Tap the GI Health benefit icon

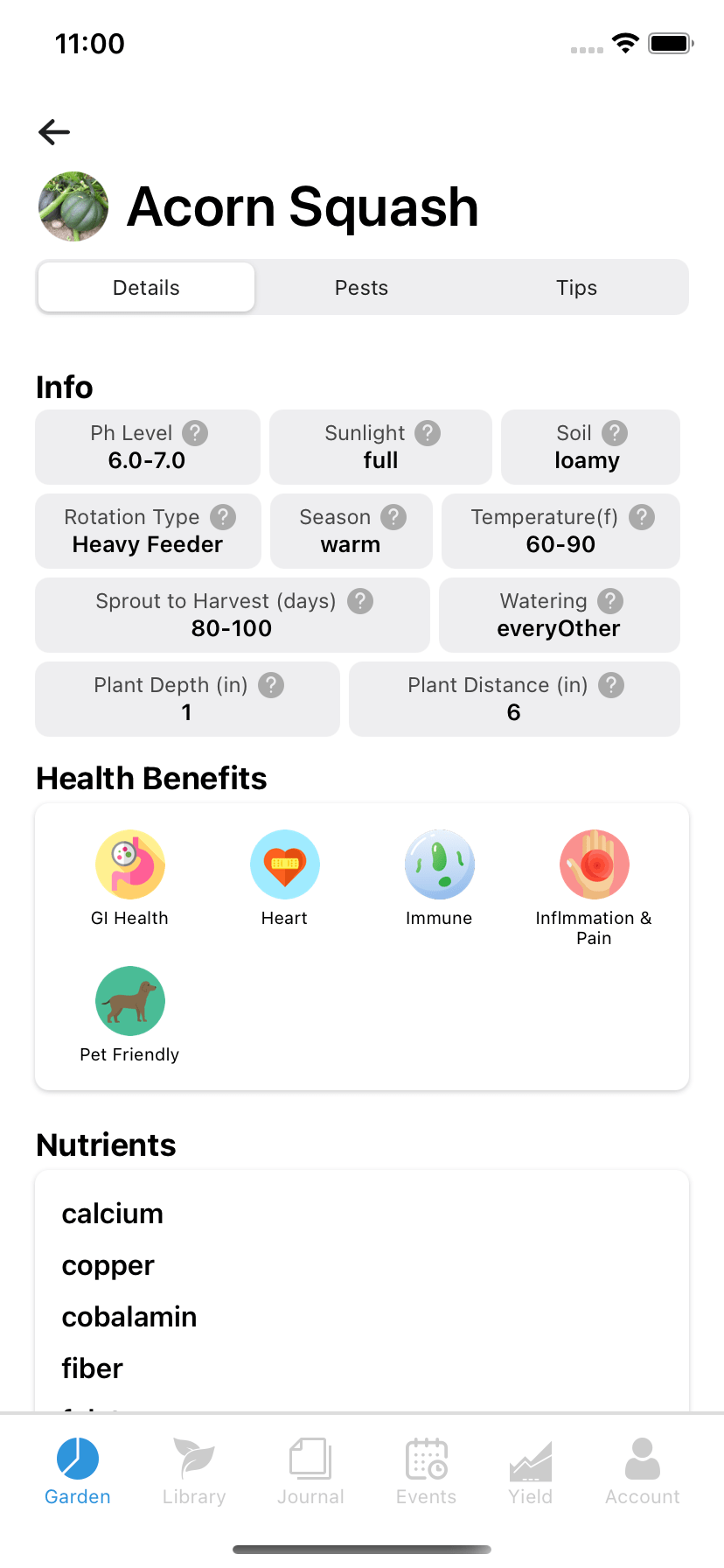tap(130, 864)
